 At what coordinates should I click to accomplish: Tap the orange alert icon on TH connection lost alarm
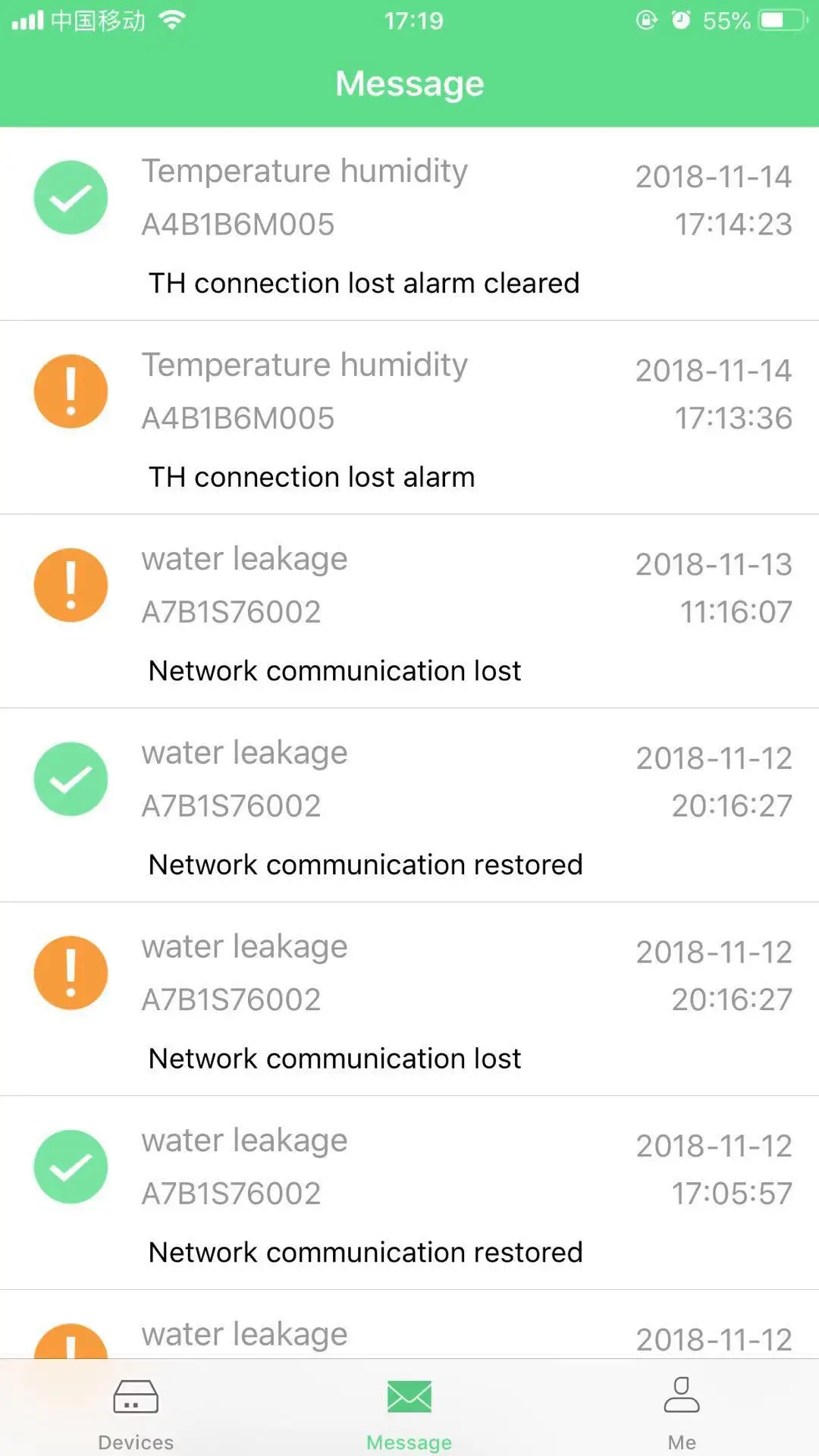coord(71,391)
